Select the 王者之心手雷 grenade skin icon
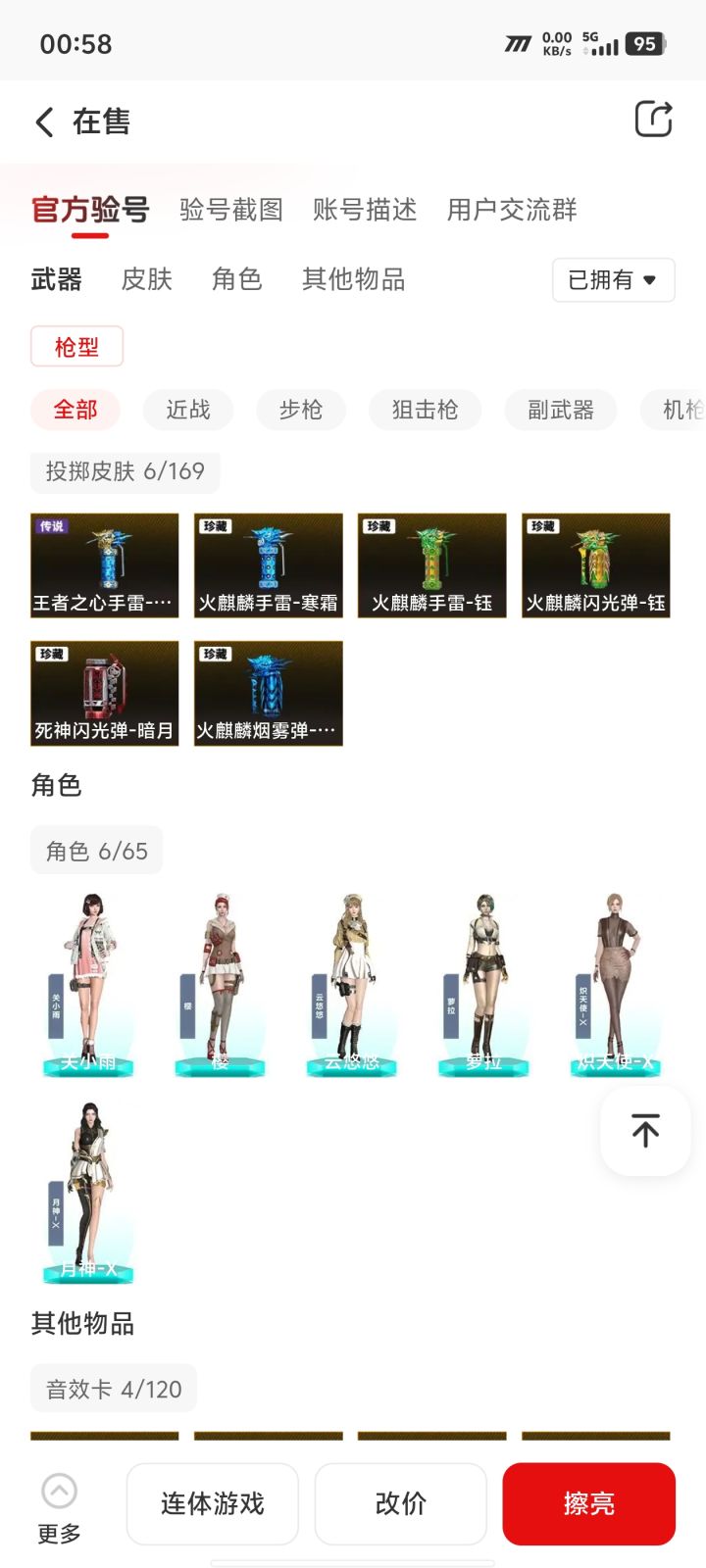 104,563
